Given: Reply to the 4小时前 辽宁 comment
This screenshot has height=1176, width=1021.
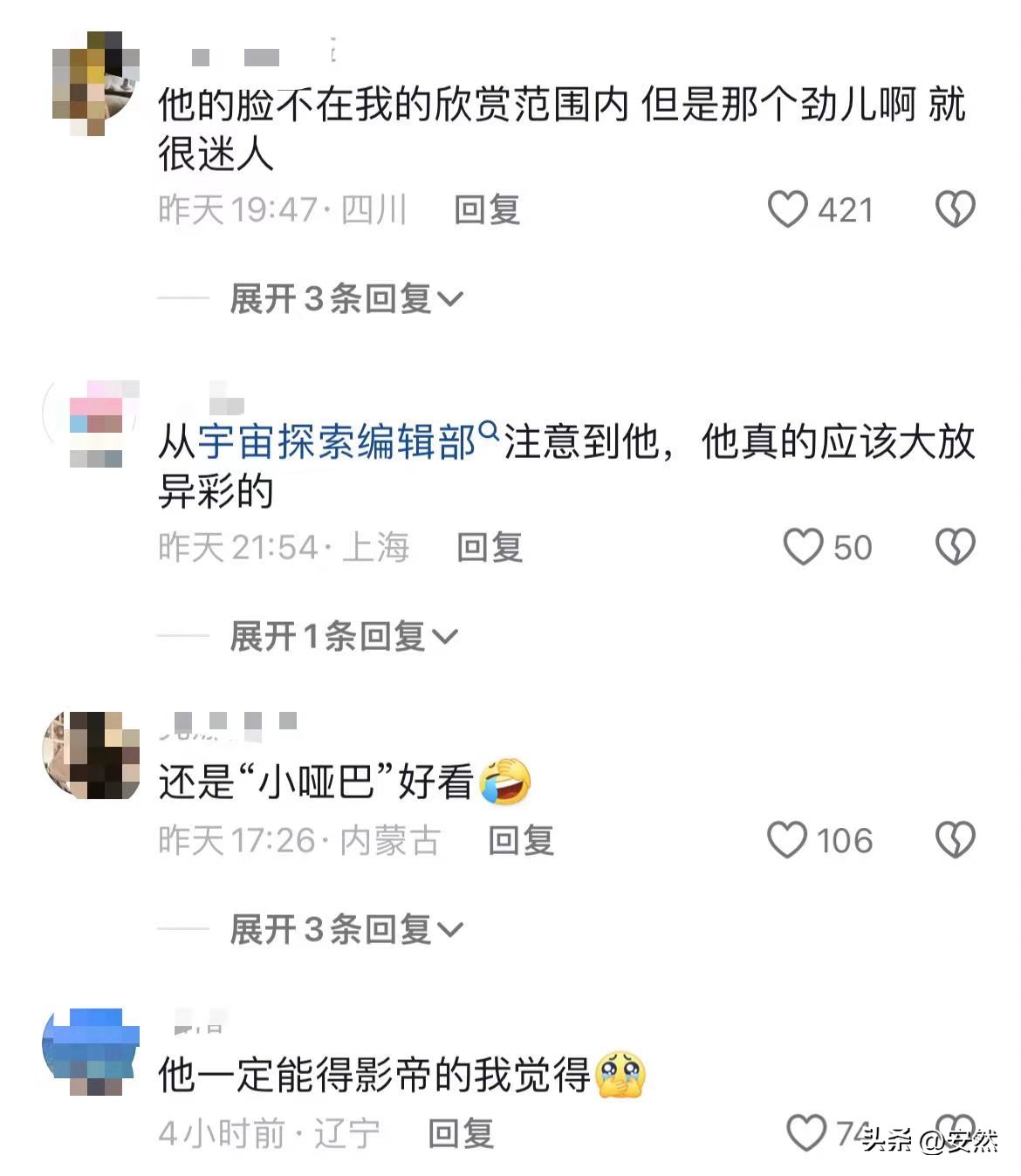Looking at the screenshot, I should pos(462,1134).
